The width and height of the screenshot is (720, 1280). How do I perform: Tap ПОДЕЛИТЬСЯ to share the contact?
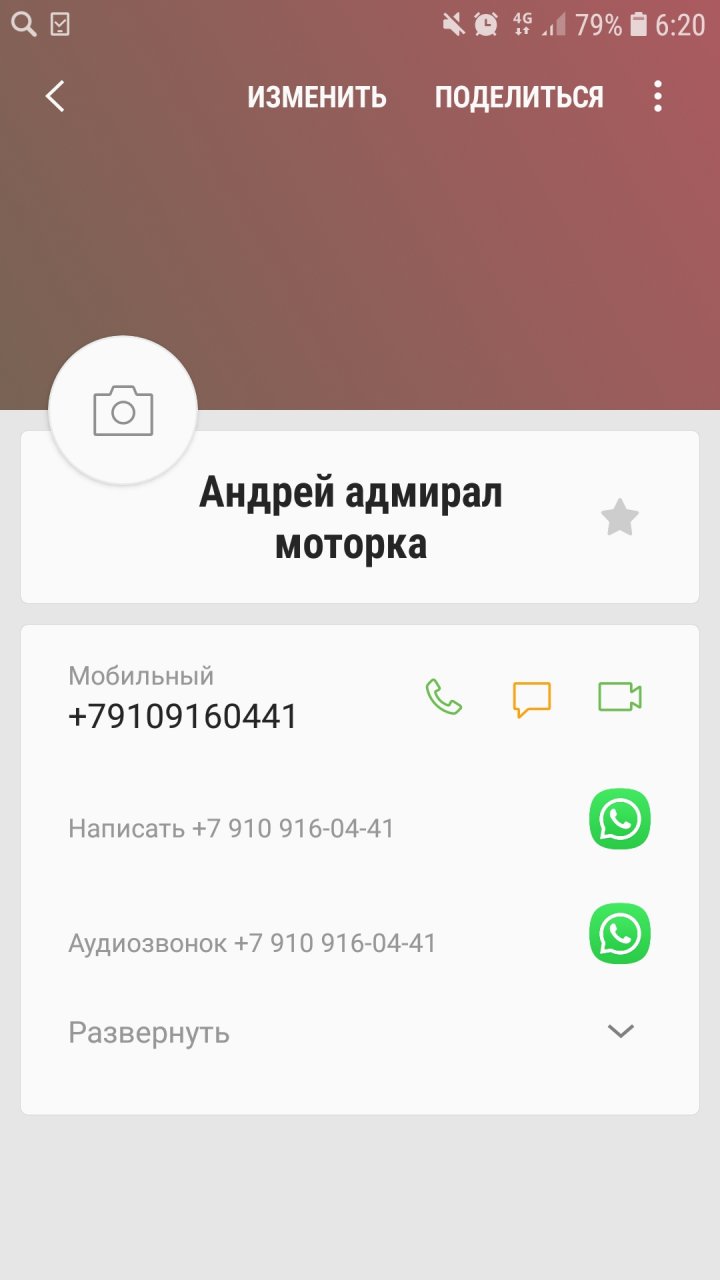point(519,97)
